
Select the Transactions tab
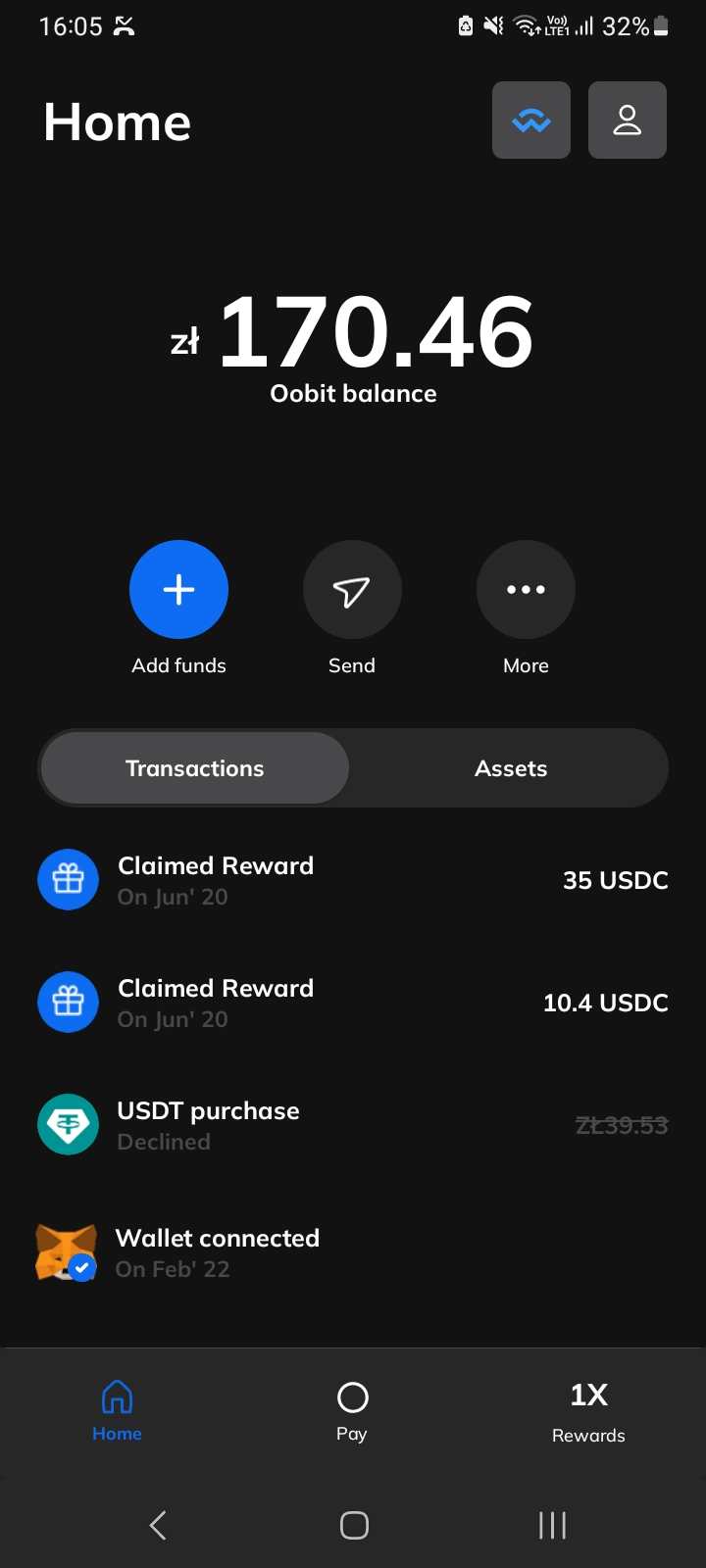(195, 768)
